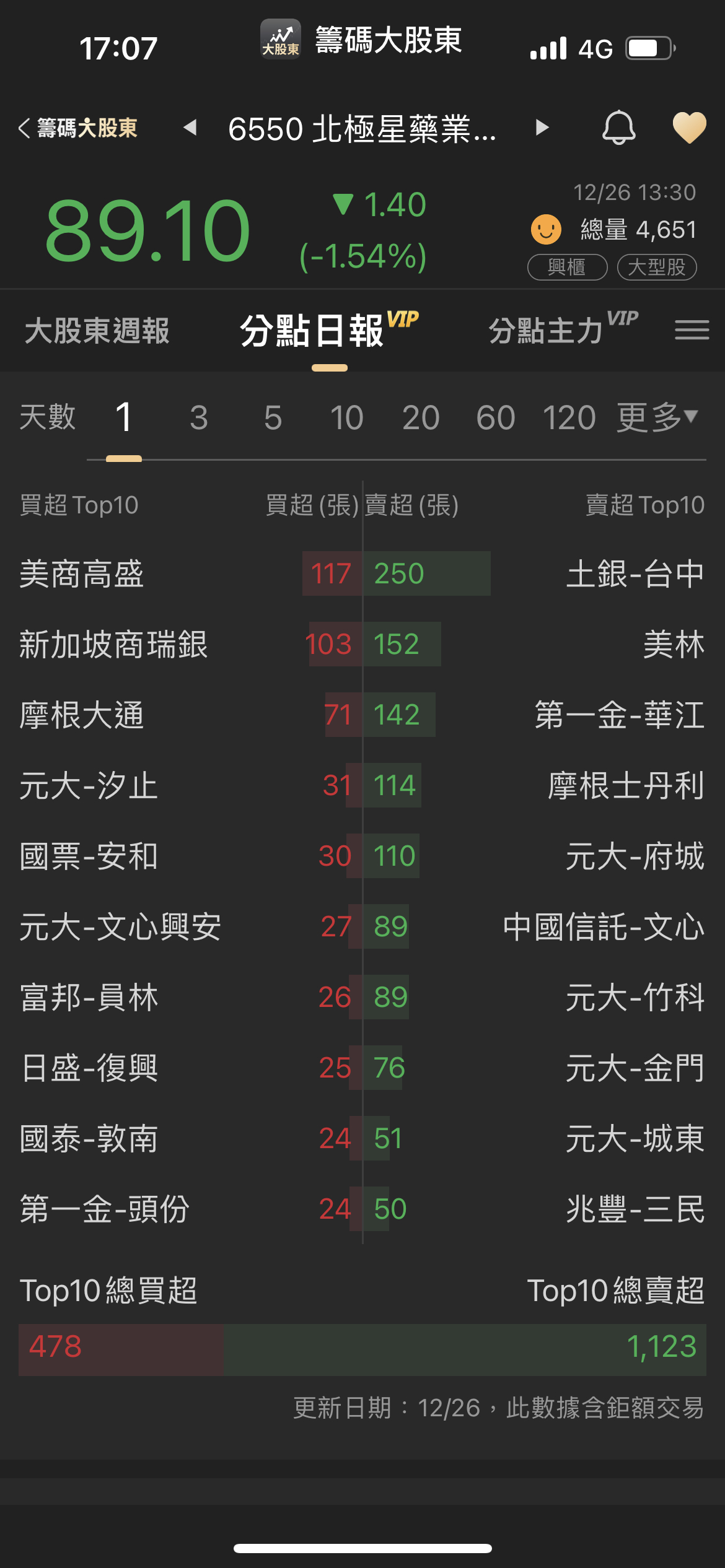Go back to 籌碼大股東 home
Image resolution: width=725 pixels, height=1568 pixels.
78,128
